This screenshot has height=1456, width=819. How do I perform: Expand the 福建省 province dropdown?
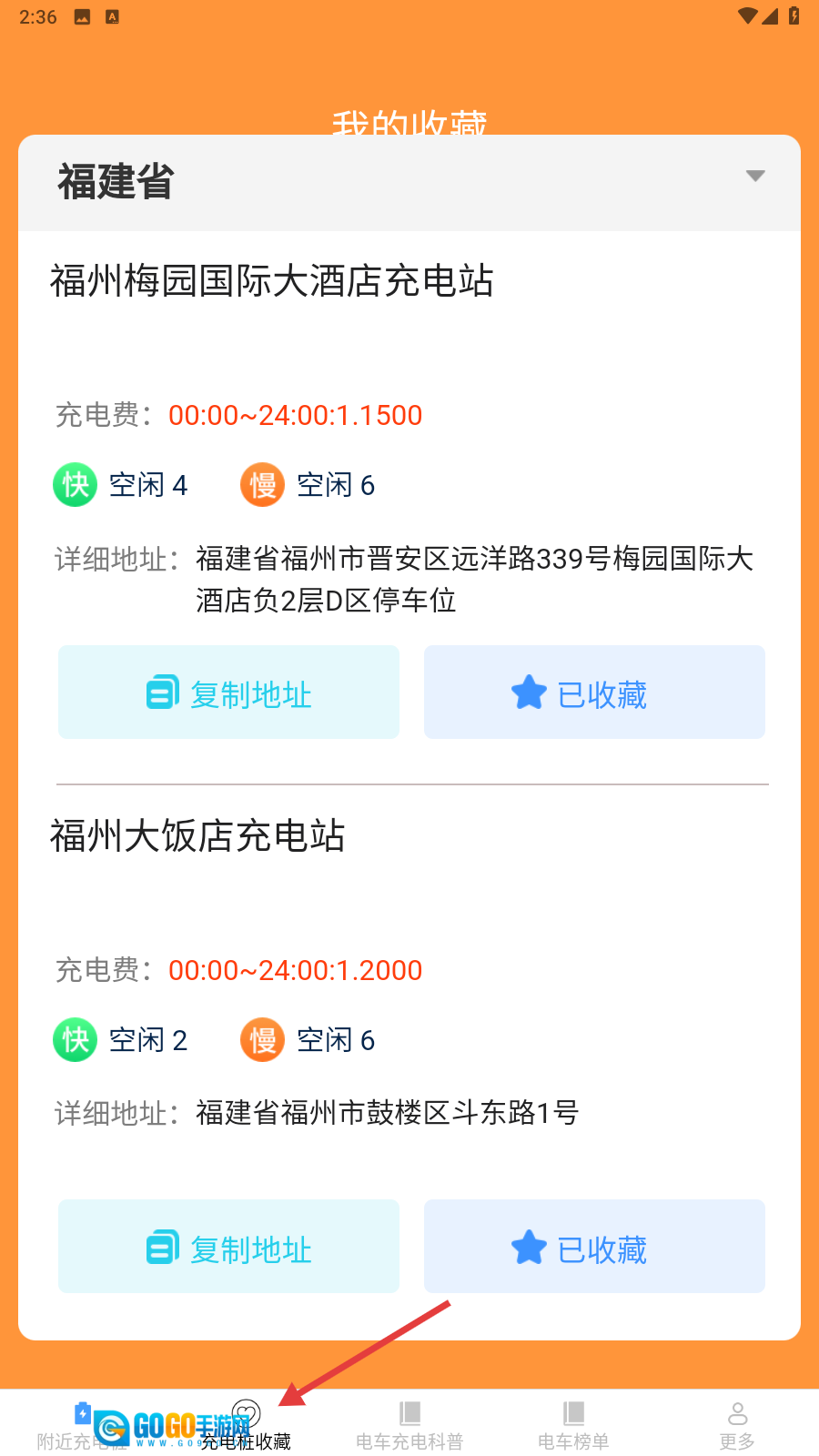(754, 177)
